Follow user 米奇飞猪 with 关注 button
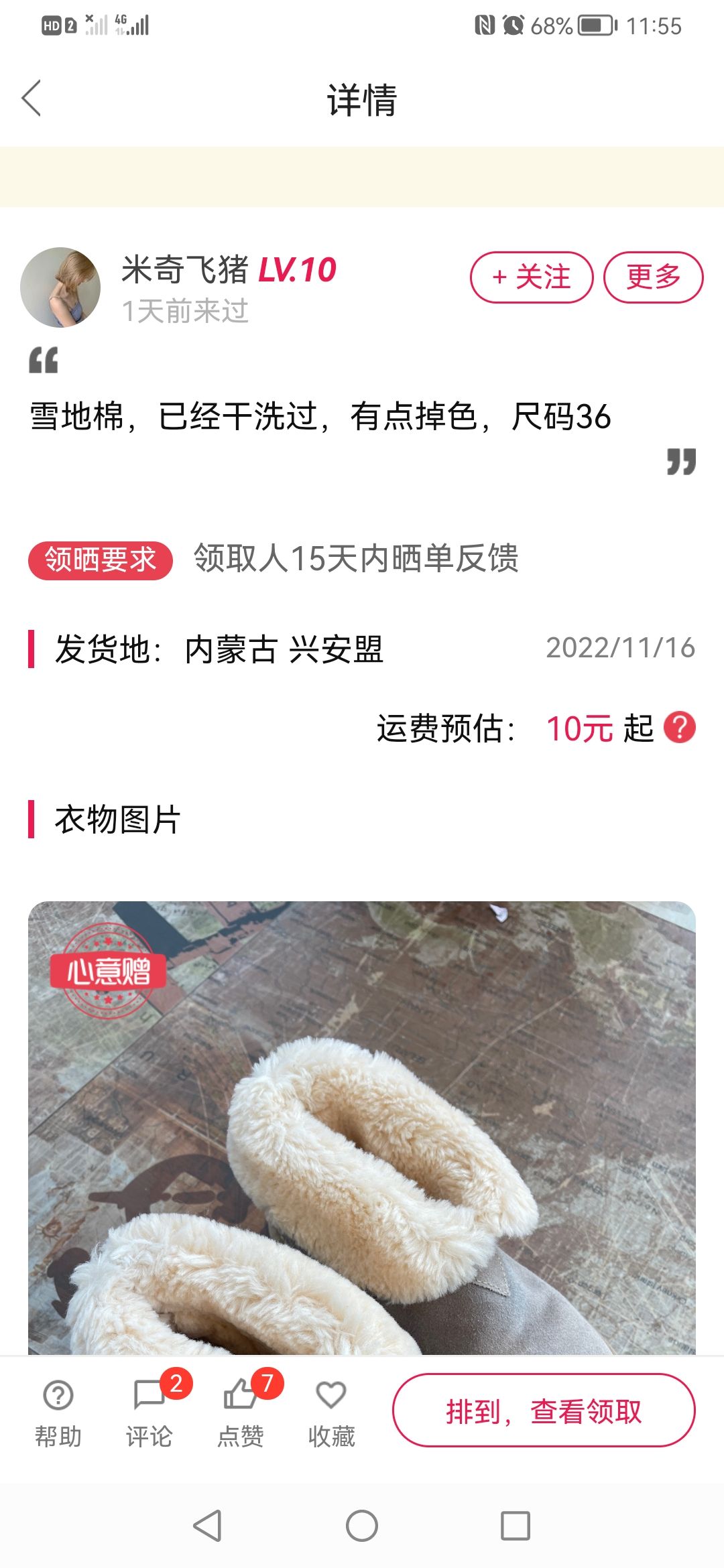Viewport: 724px width, 1568px height. [532, 277]
